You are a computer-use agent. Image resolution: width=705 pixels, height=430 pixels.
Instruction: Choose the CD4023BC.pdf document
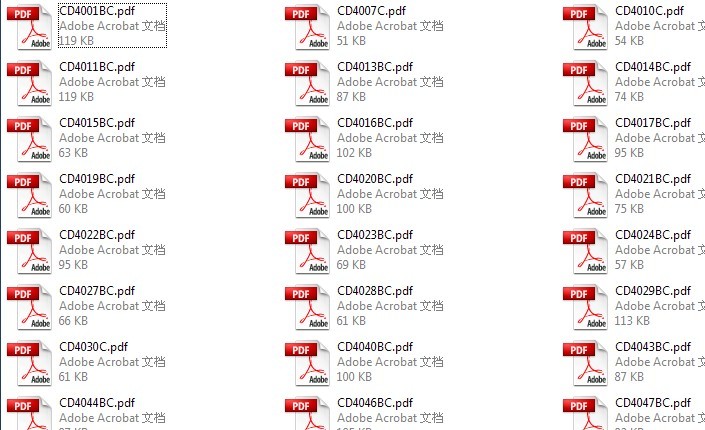tap(375, 235)
